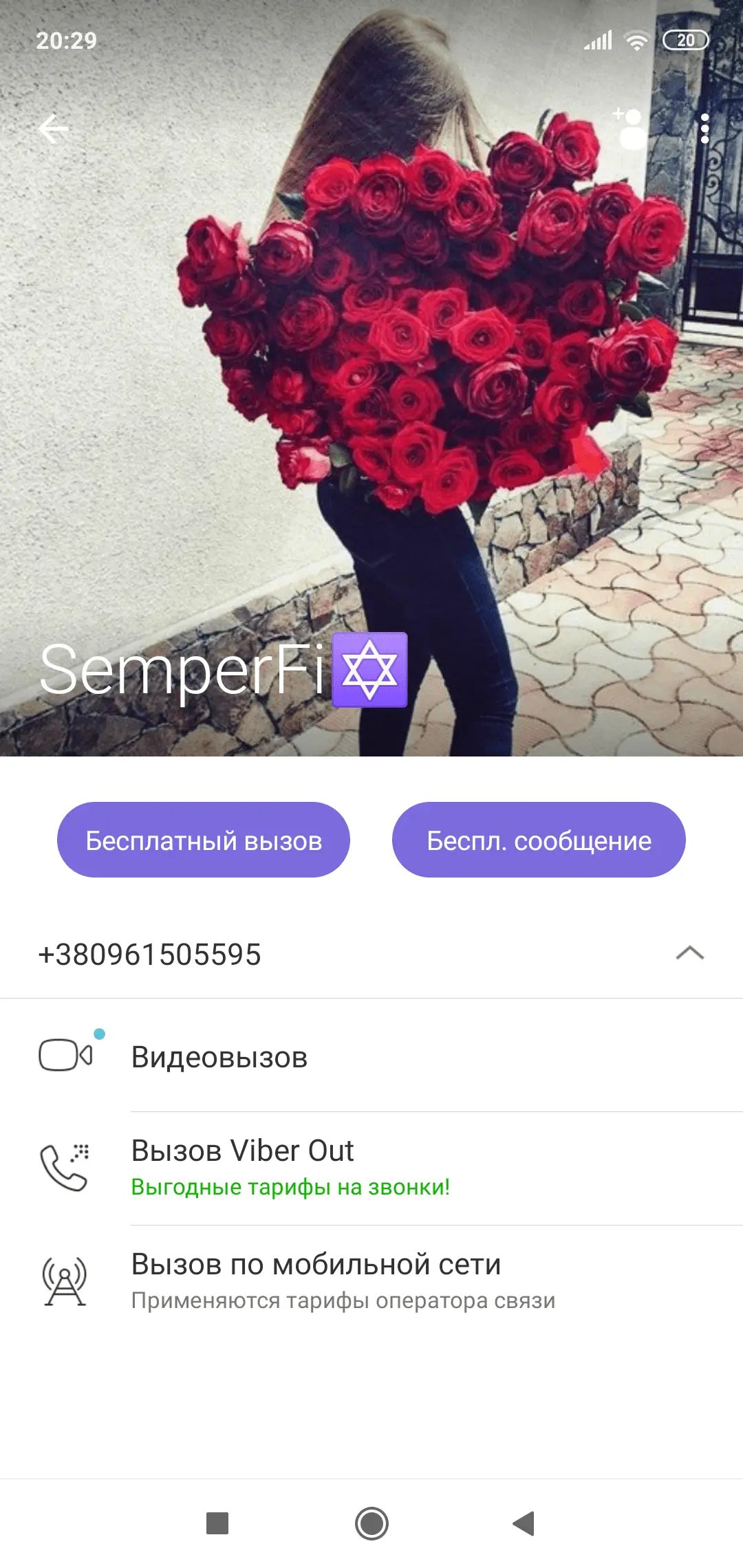Viewport: 743px width, 1568px height.
Task: Choose Вызов по мобильной сети
Action: pyautogui.click(x=316, y=1279)
